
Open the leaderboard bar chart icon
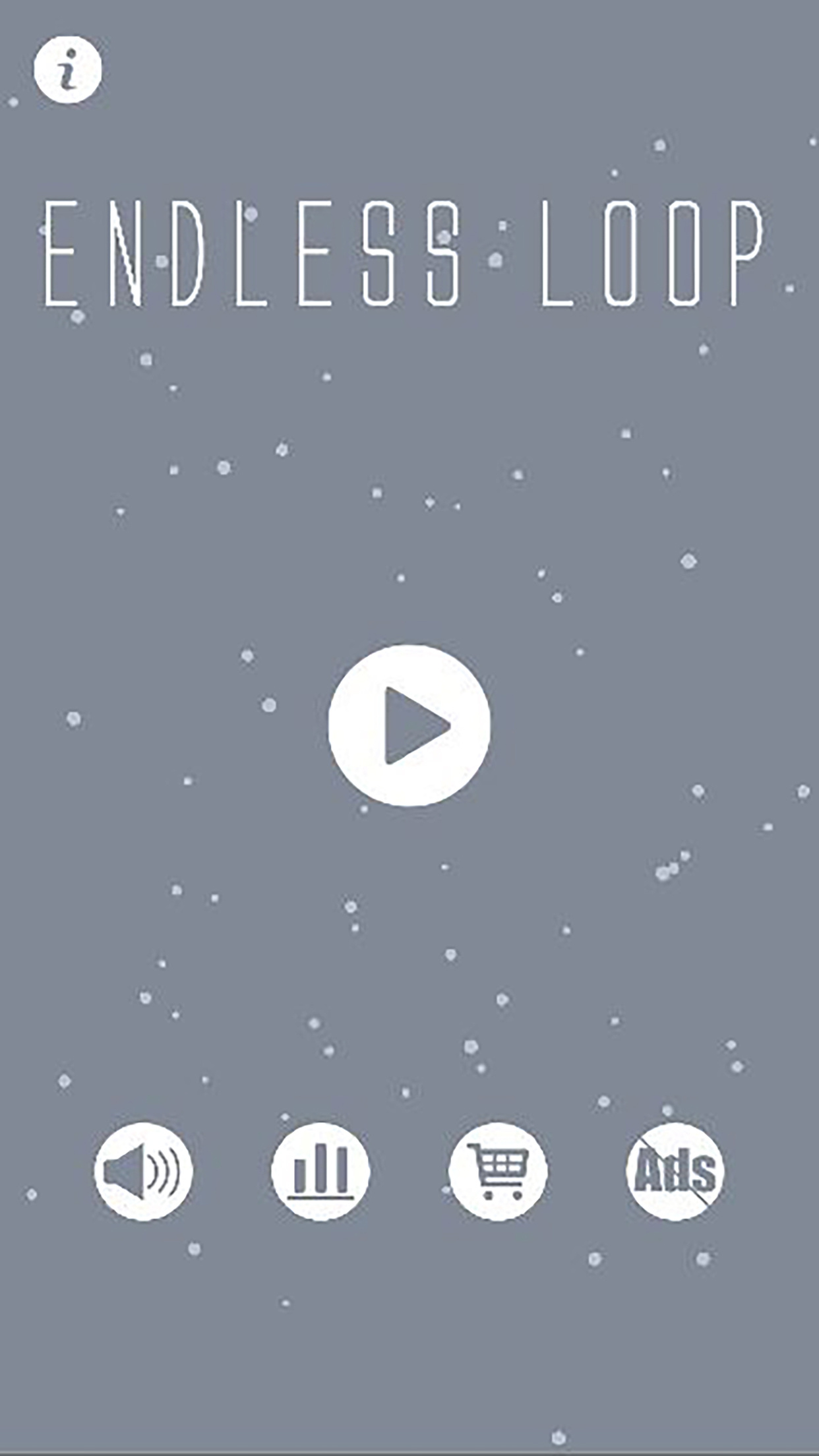320,1172
